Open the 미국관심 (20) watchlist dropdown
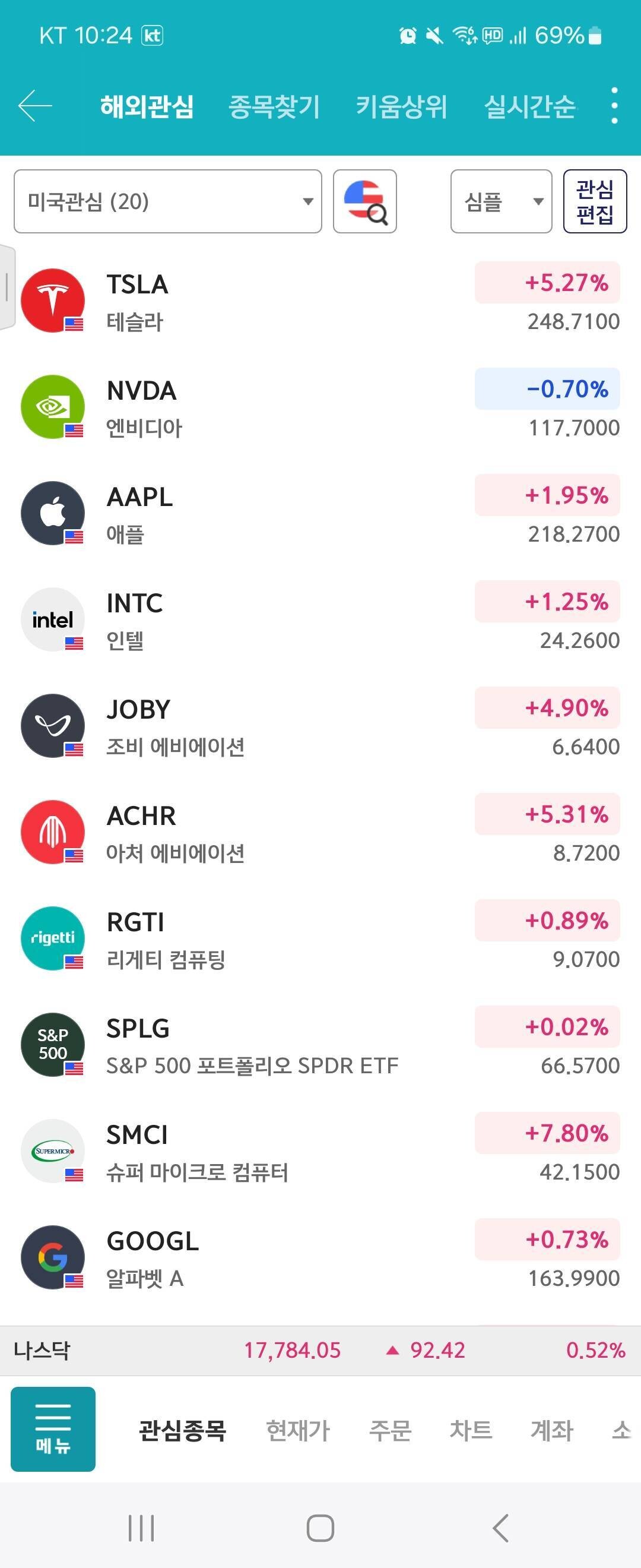This screenshot has height=1568, width=641. [169, 202]
